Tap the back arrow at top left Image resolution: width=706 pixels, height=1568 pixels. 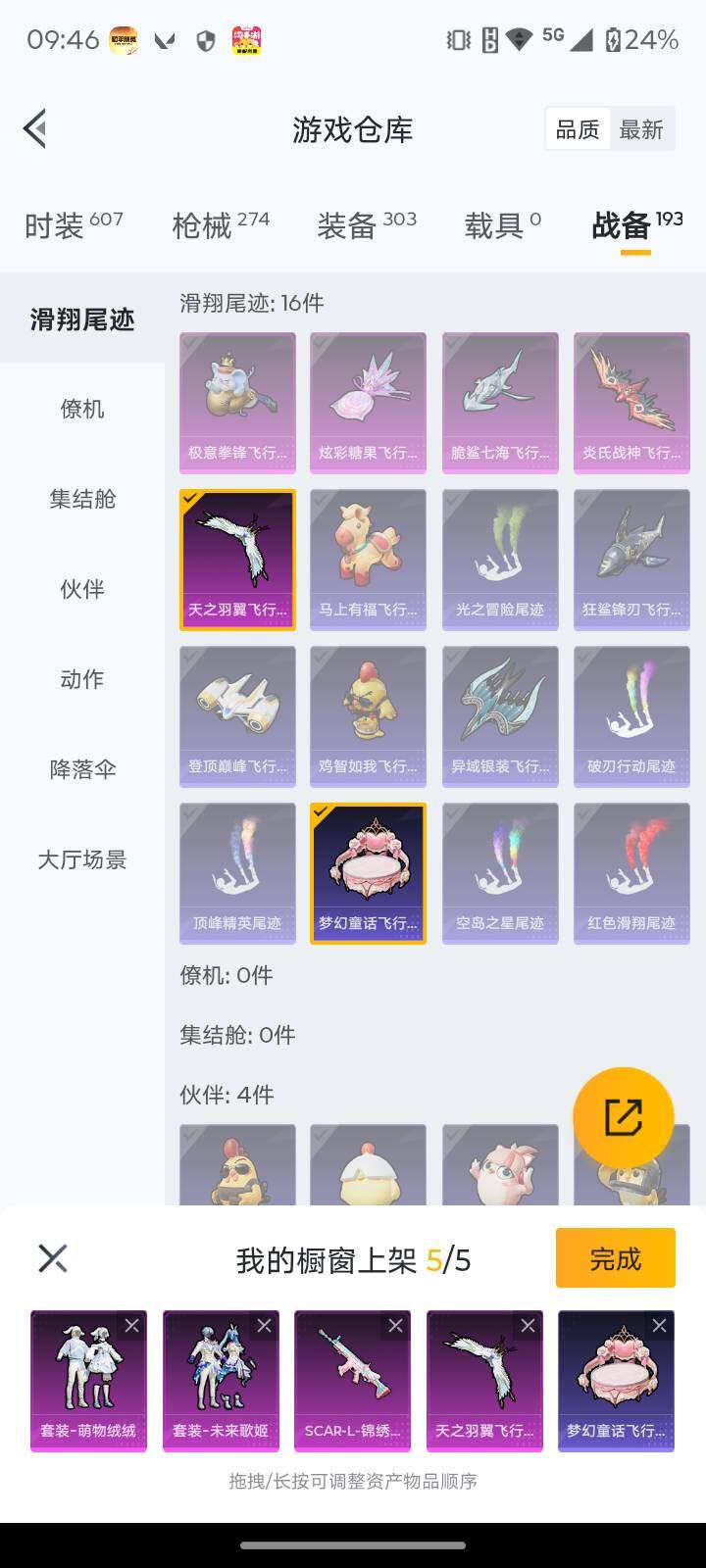point(34,128)
